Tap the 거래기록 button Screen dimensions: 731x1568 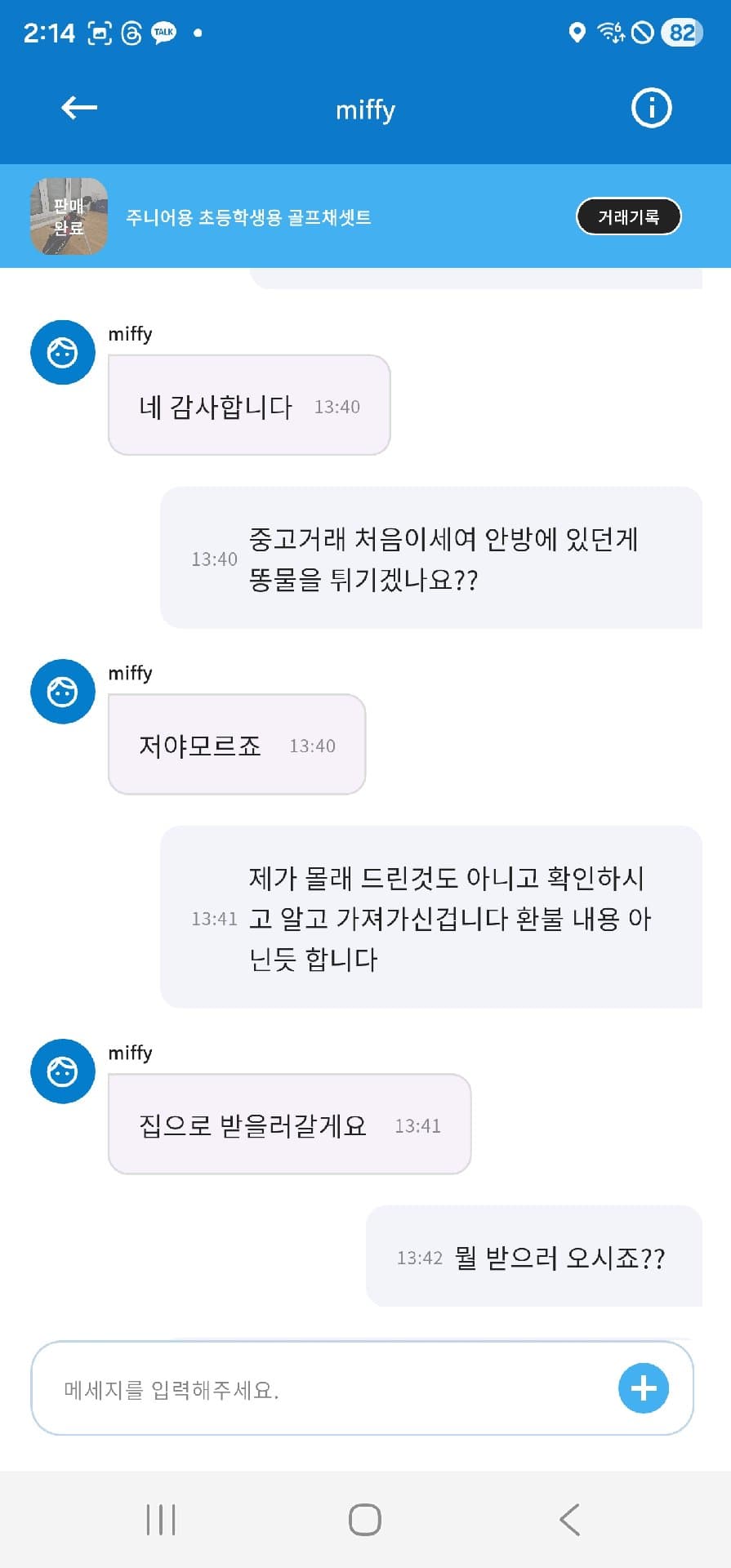click(628, 216)
